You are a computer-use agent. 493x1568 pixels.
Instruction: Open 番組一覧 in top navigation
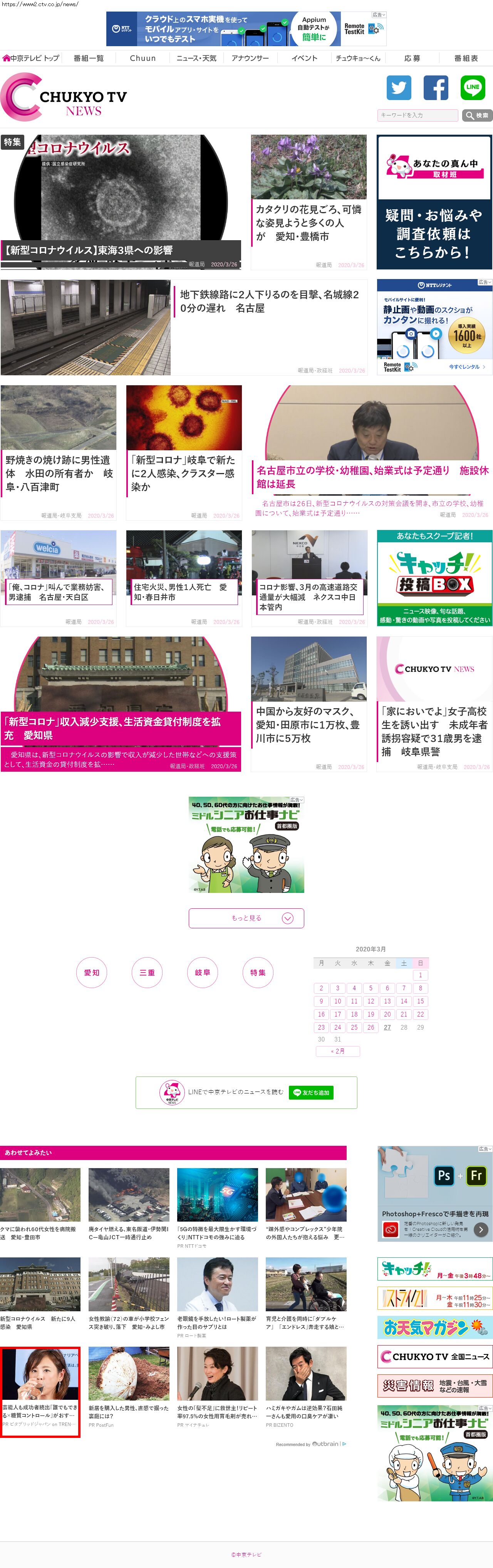coord(88,59)
